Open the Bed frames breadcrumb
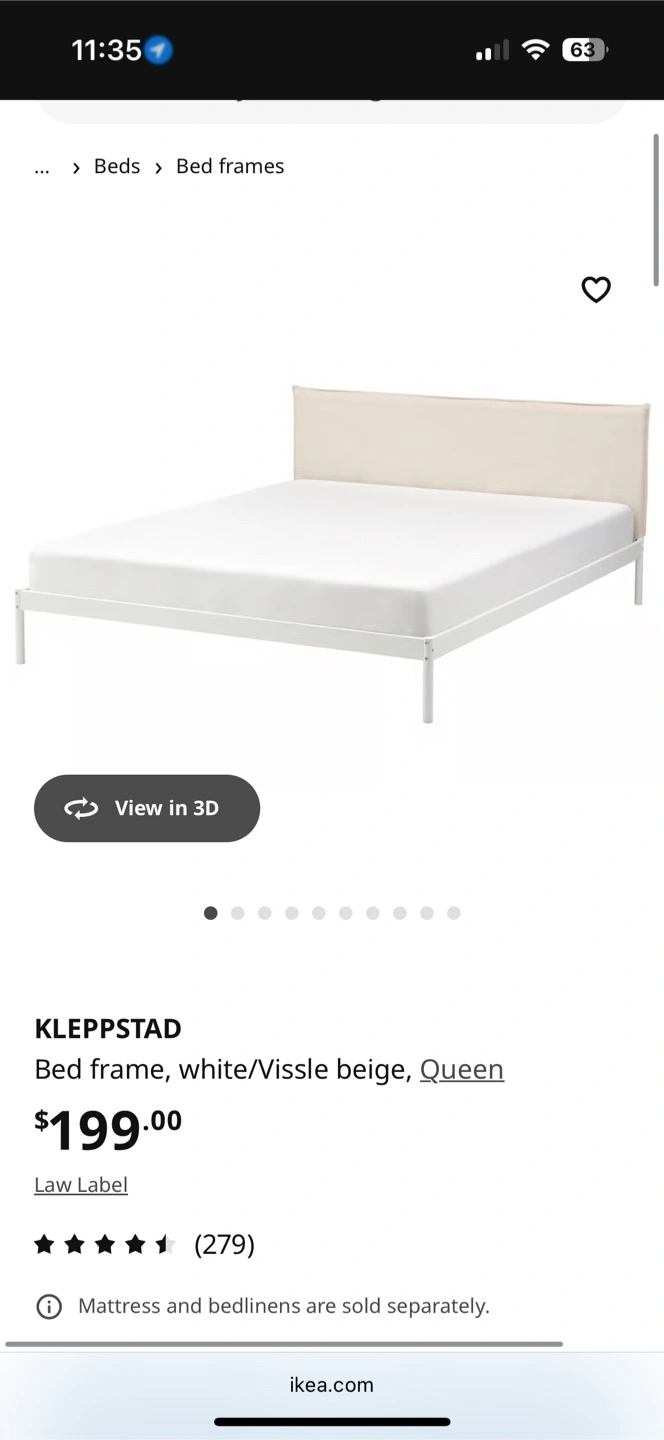 230,167
